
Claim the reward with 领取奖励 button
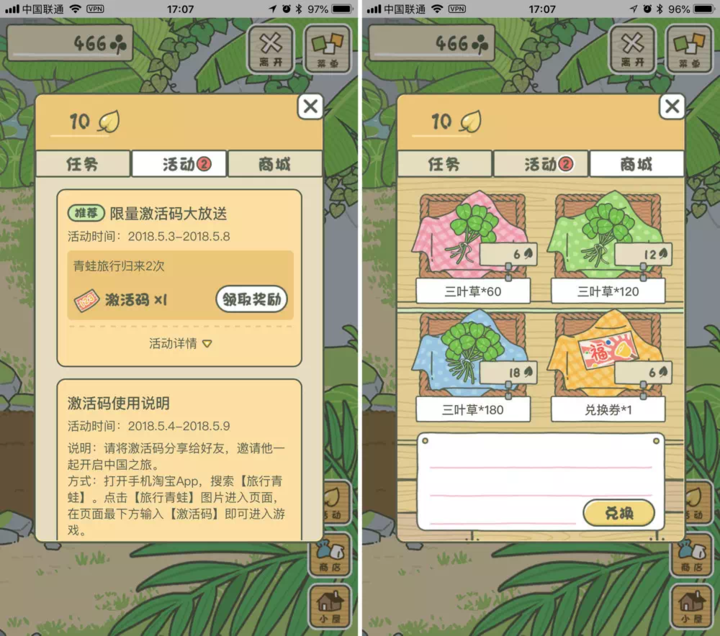(x=251, y=298)
